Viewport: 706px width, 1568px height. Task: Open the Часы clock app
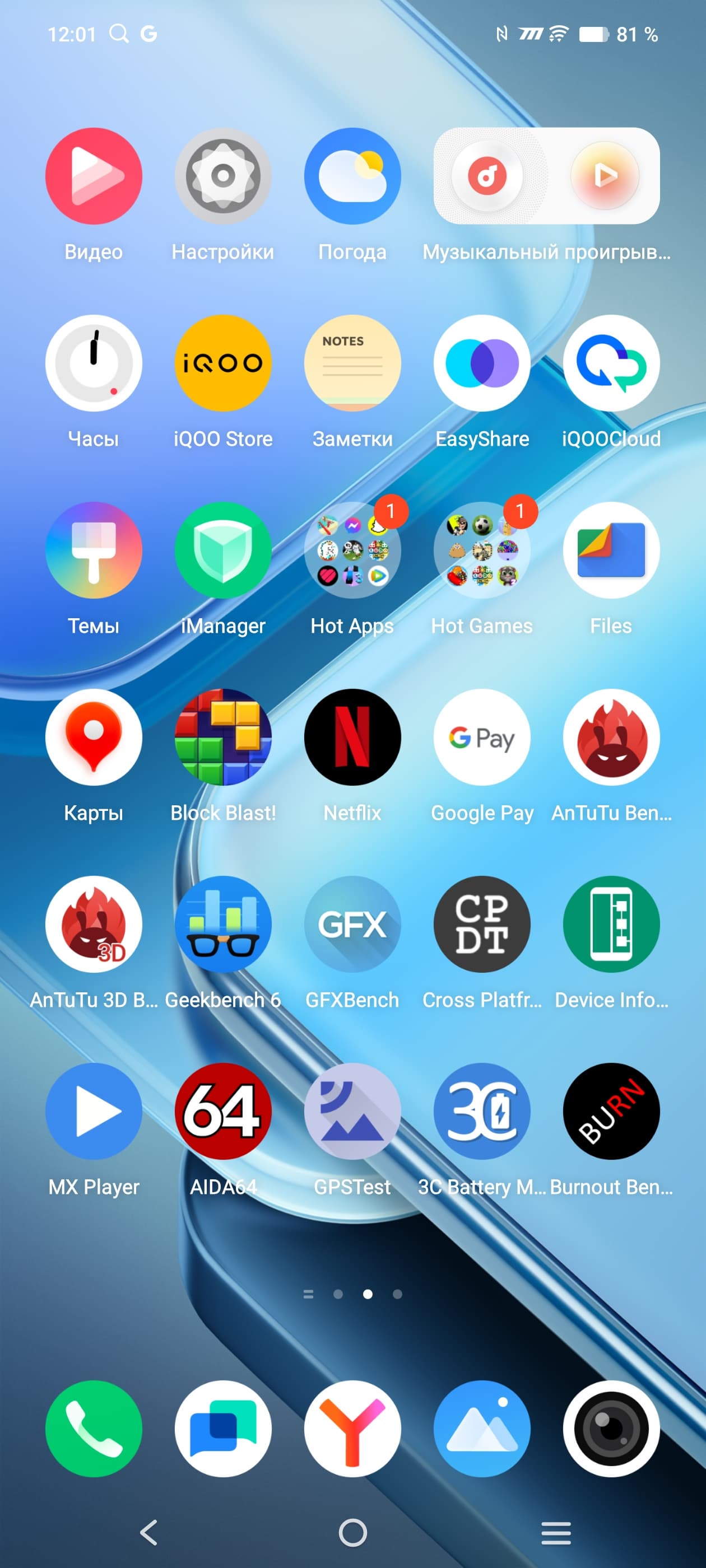(x=94, y=363)
